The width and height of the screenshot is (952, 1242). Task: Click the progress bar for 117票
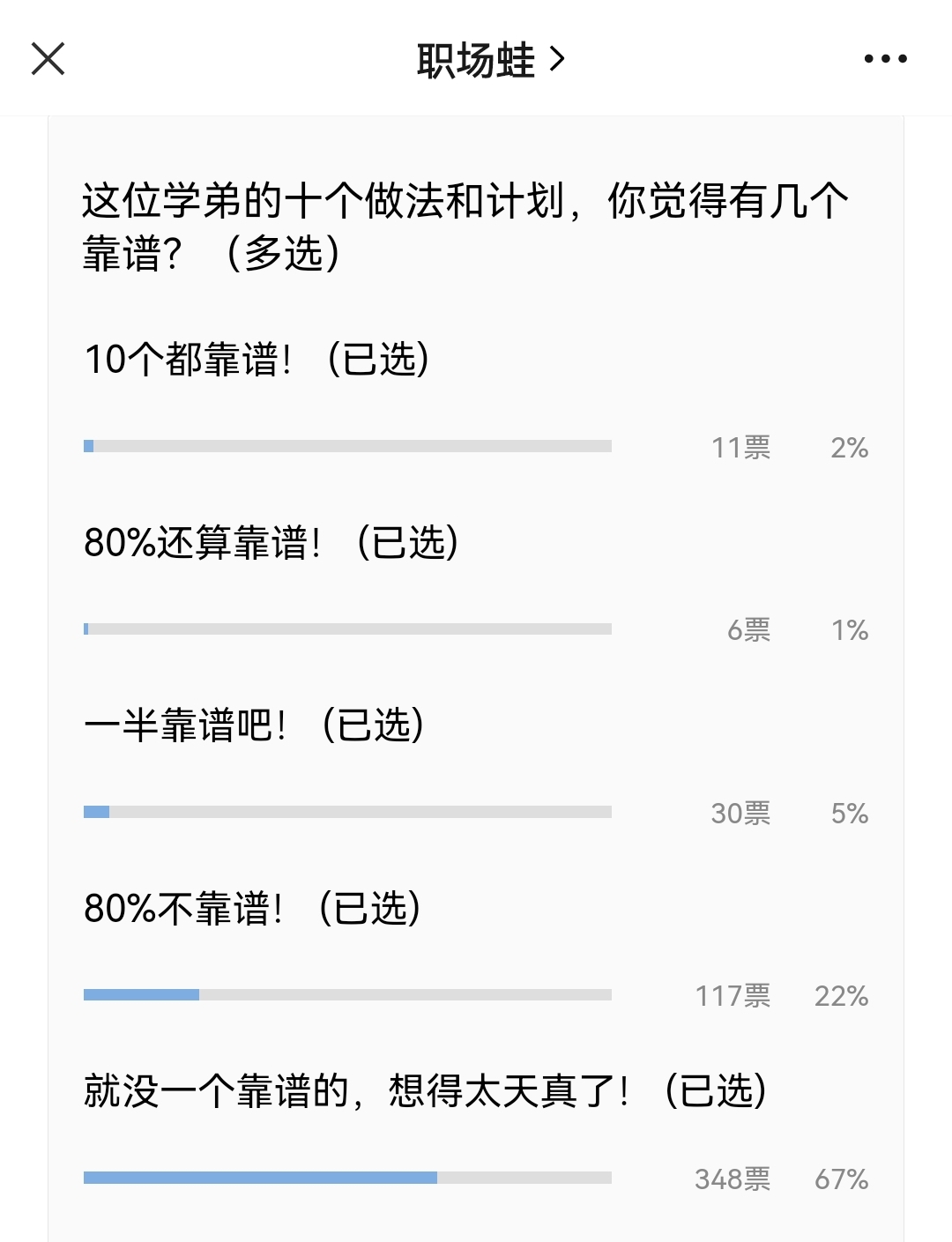tap(348, 994)
